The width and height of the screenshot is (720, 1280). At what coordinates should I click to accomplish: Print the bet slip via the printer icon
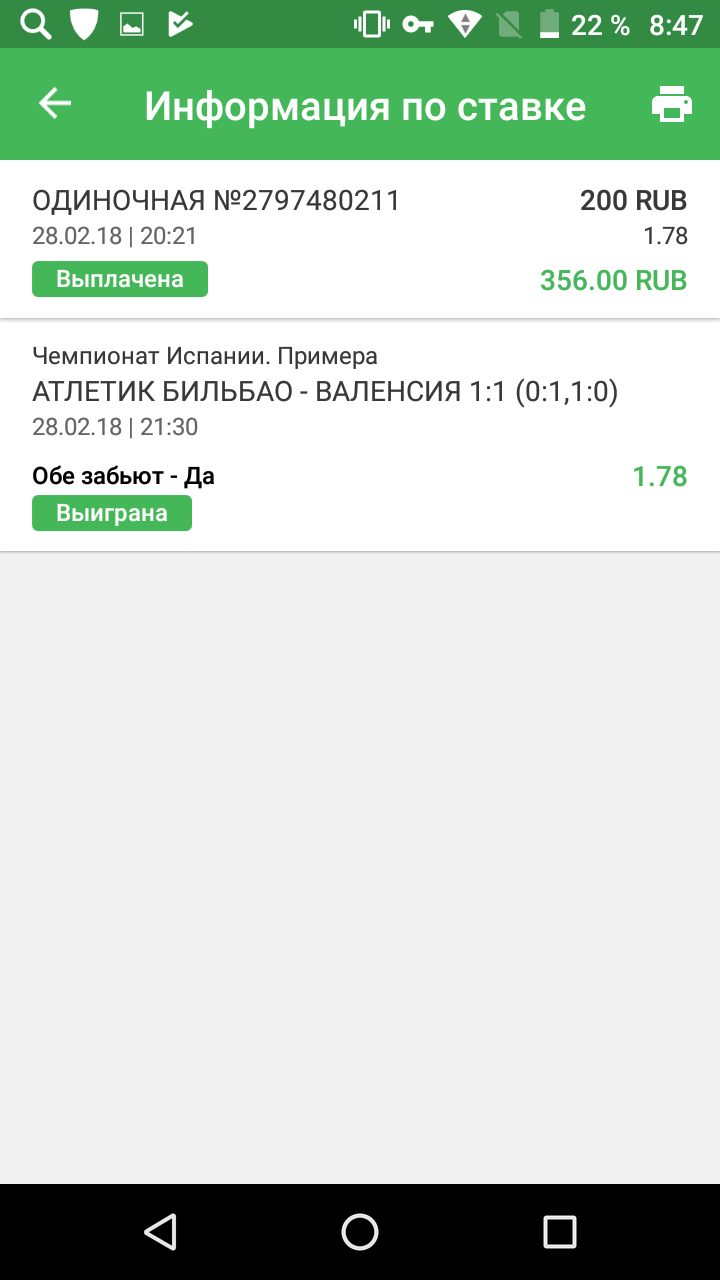click(671, 105)
